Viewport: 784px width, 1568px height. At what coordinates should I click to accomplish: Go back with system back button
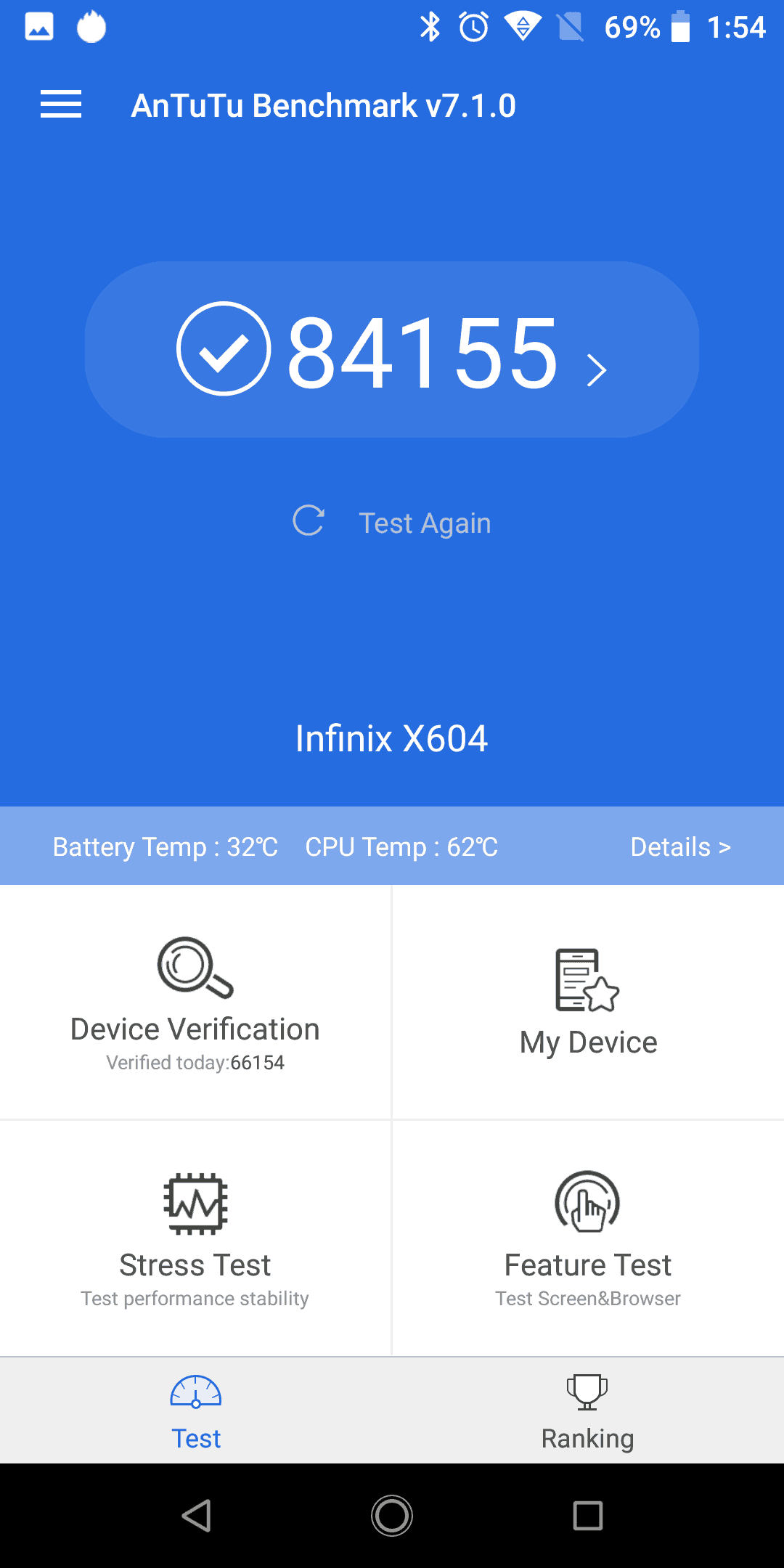pos(196,1516)
